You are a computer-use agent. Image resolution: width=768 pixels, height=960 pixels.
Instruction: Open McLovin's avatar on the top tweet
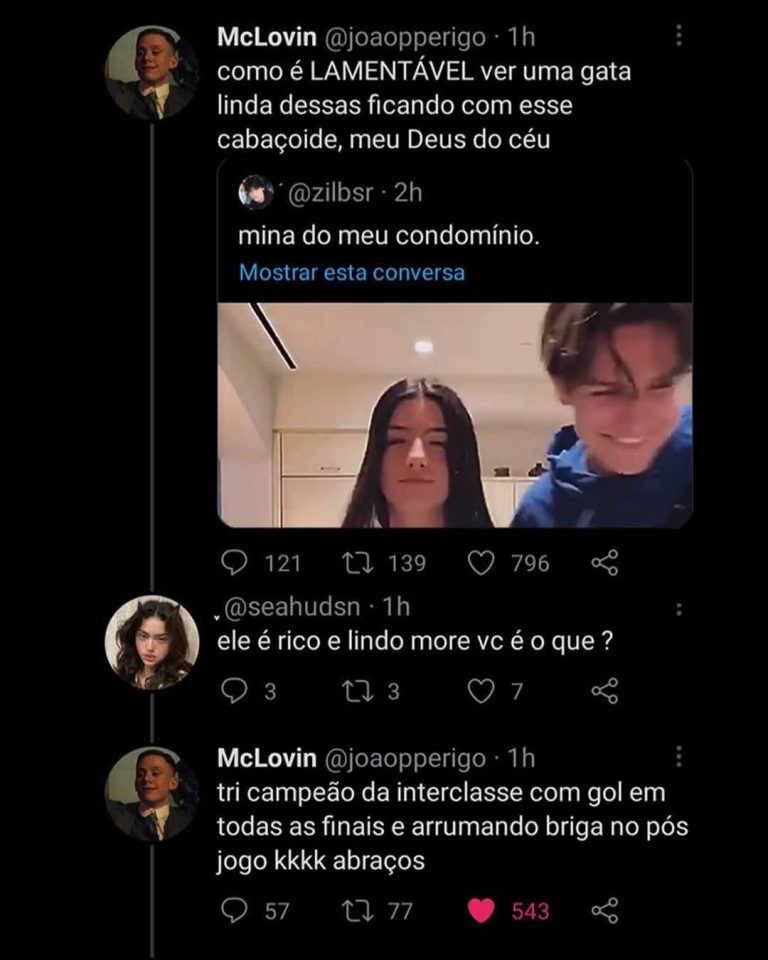pyautogui.click(x=152, y=73)
